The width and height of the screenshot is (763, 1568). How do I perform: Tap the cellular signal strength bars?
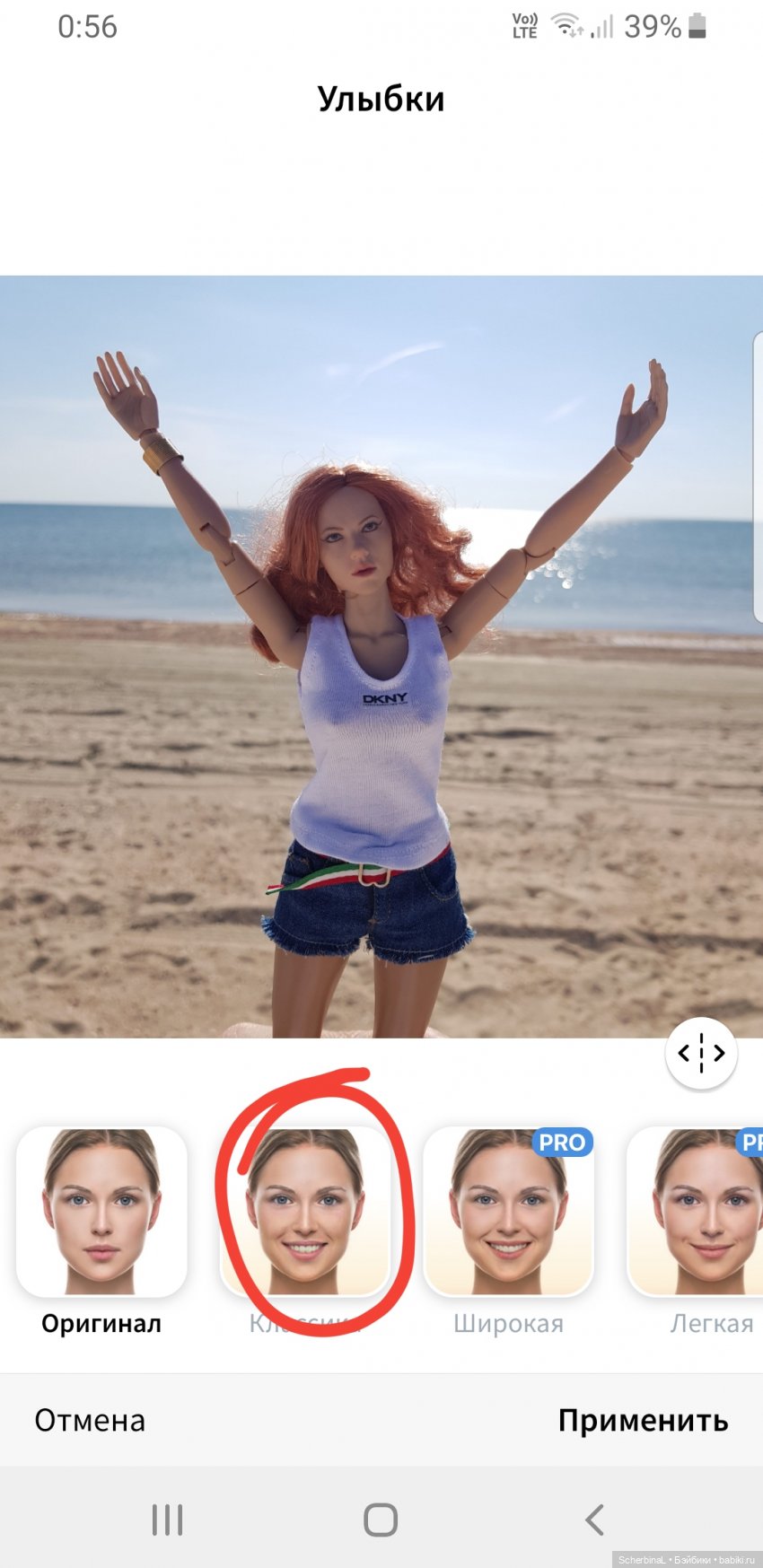click(601, 25)
